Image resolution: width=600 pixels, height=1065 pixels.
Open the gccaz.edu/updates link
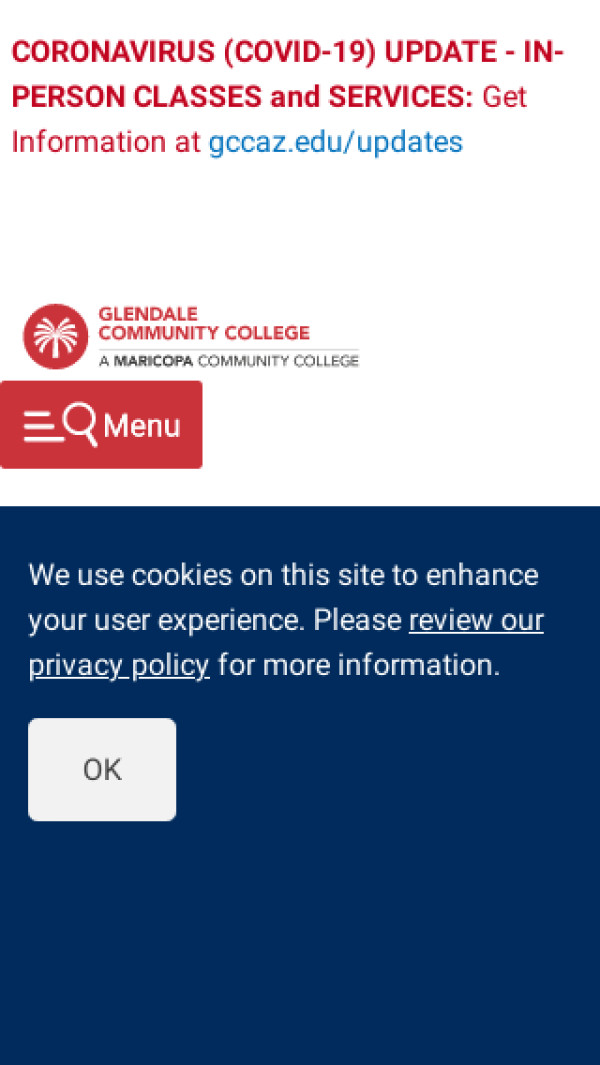click(335, 142)
